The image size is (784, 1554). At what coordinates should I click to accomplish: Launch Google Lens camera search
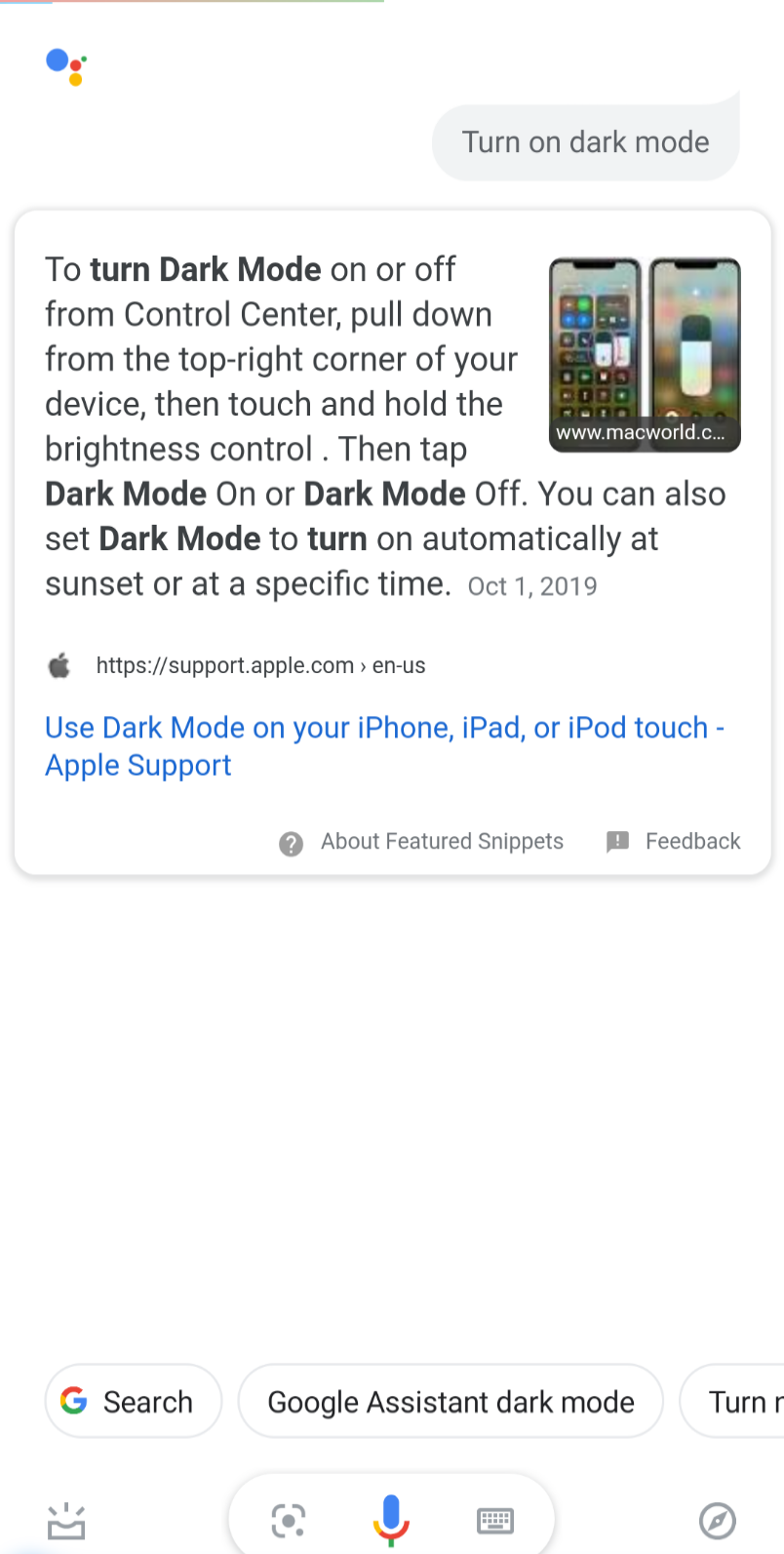(x=289, y=1519)
